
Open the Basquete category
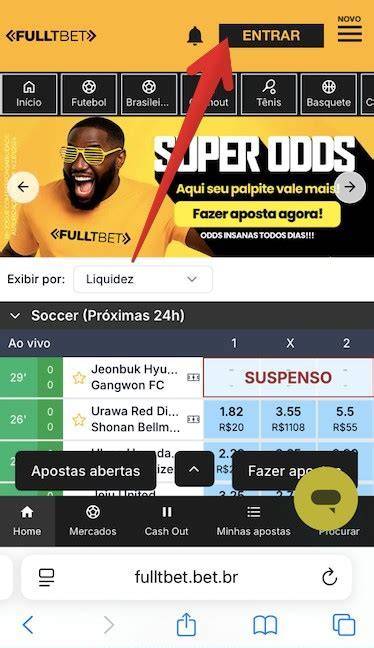(x=329, y=94)
